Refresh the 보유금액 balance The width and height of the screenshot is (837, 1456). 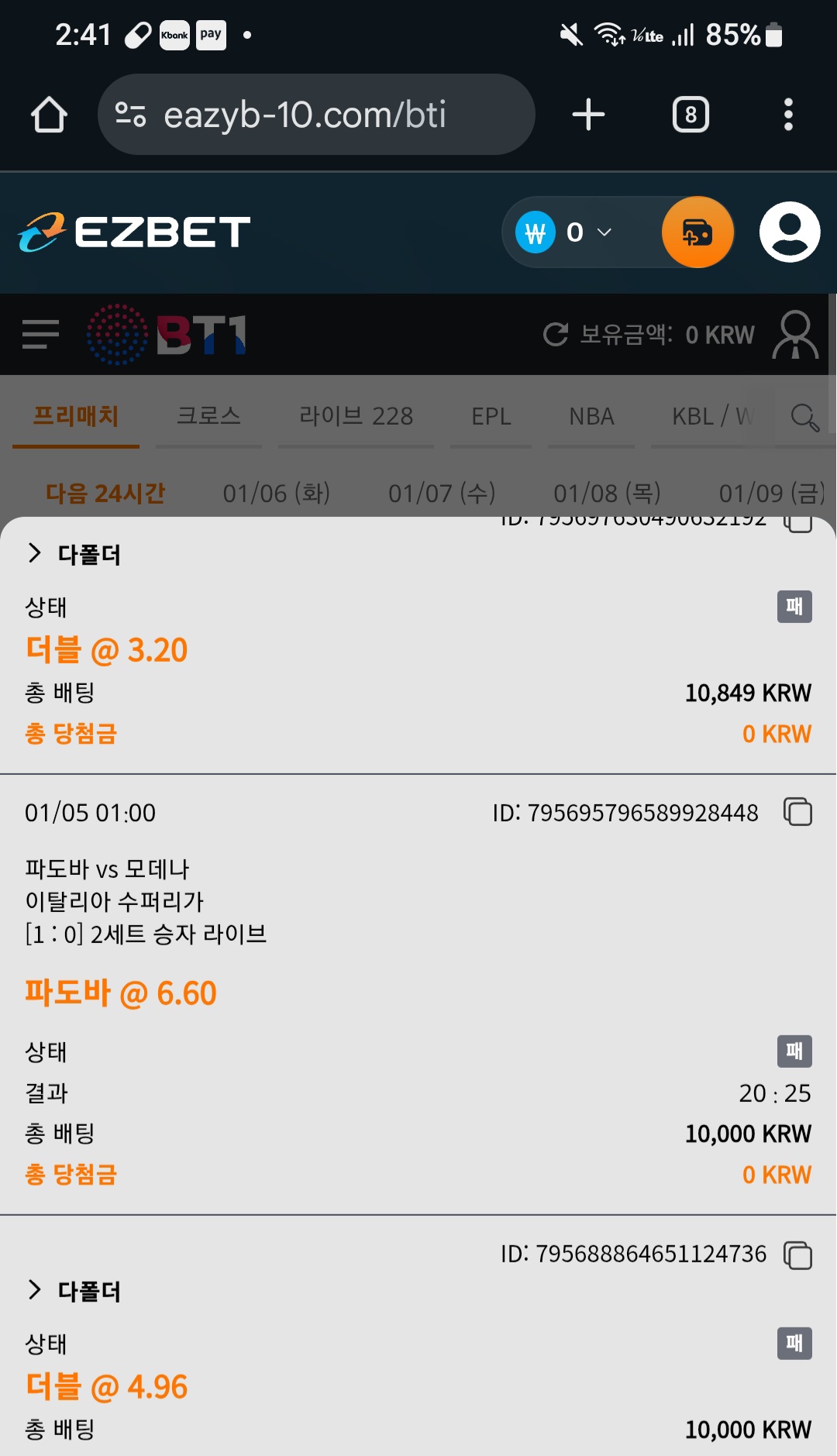pyautogui.click(x=556, y=335)
